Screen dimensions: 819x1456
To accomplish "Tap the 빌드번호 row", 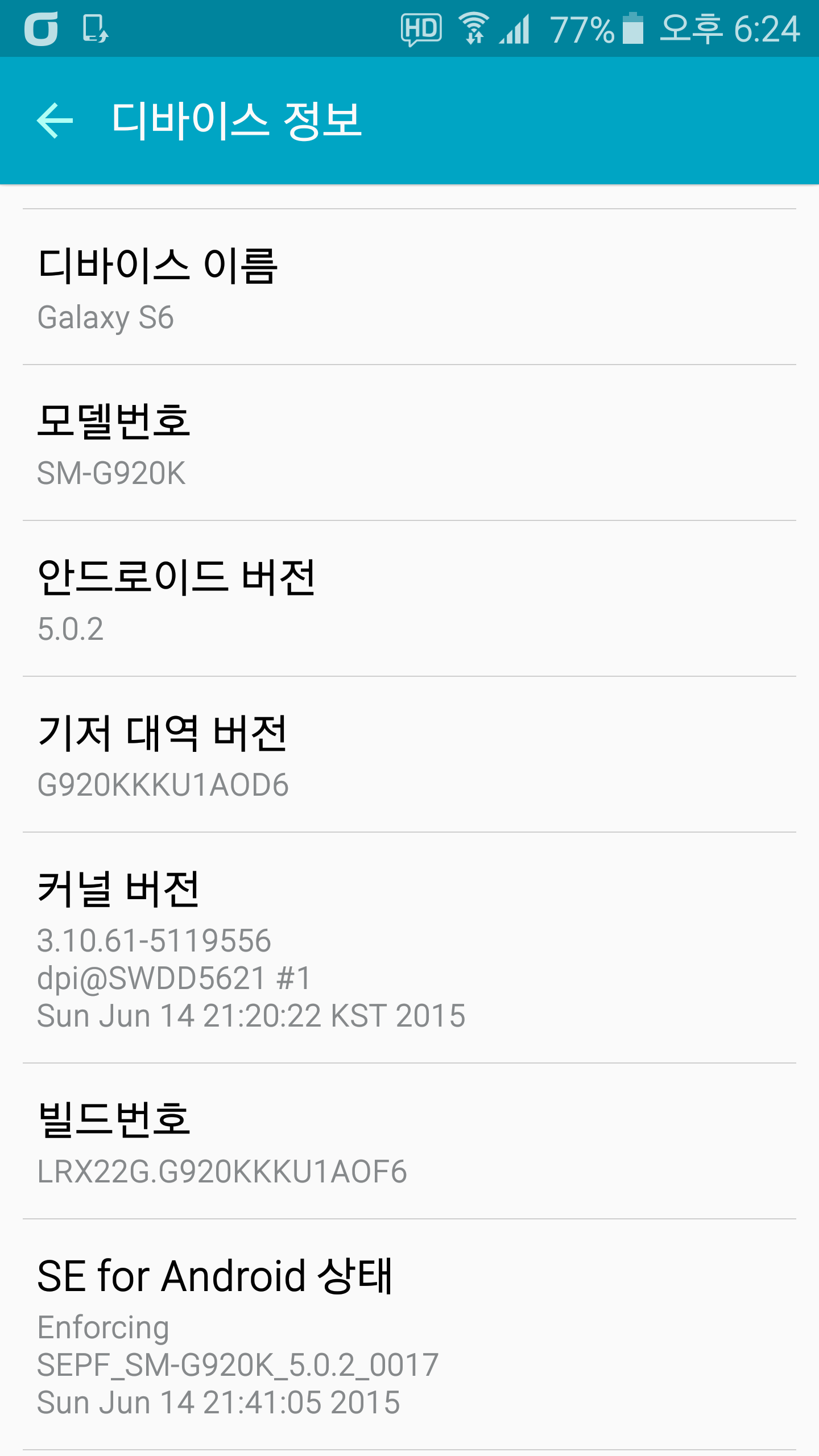I will (409, 1141).
